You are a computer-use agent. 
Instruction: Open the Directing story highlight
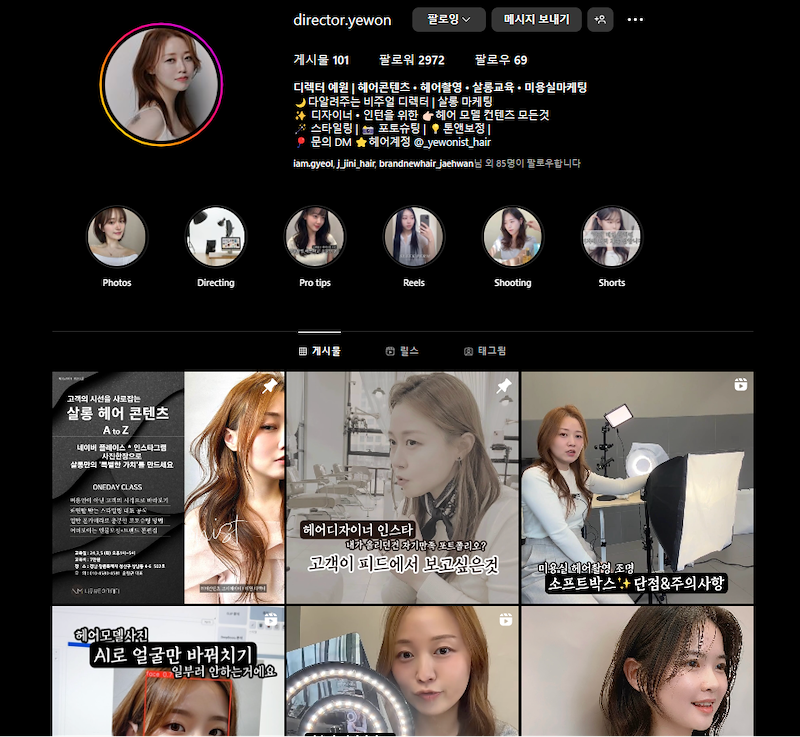click(x=215, y=238)
